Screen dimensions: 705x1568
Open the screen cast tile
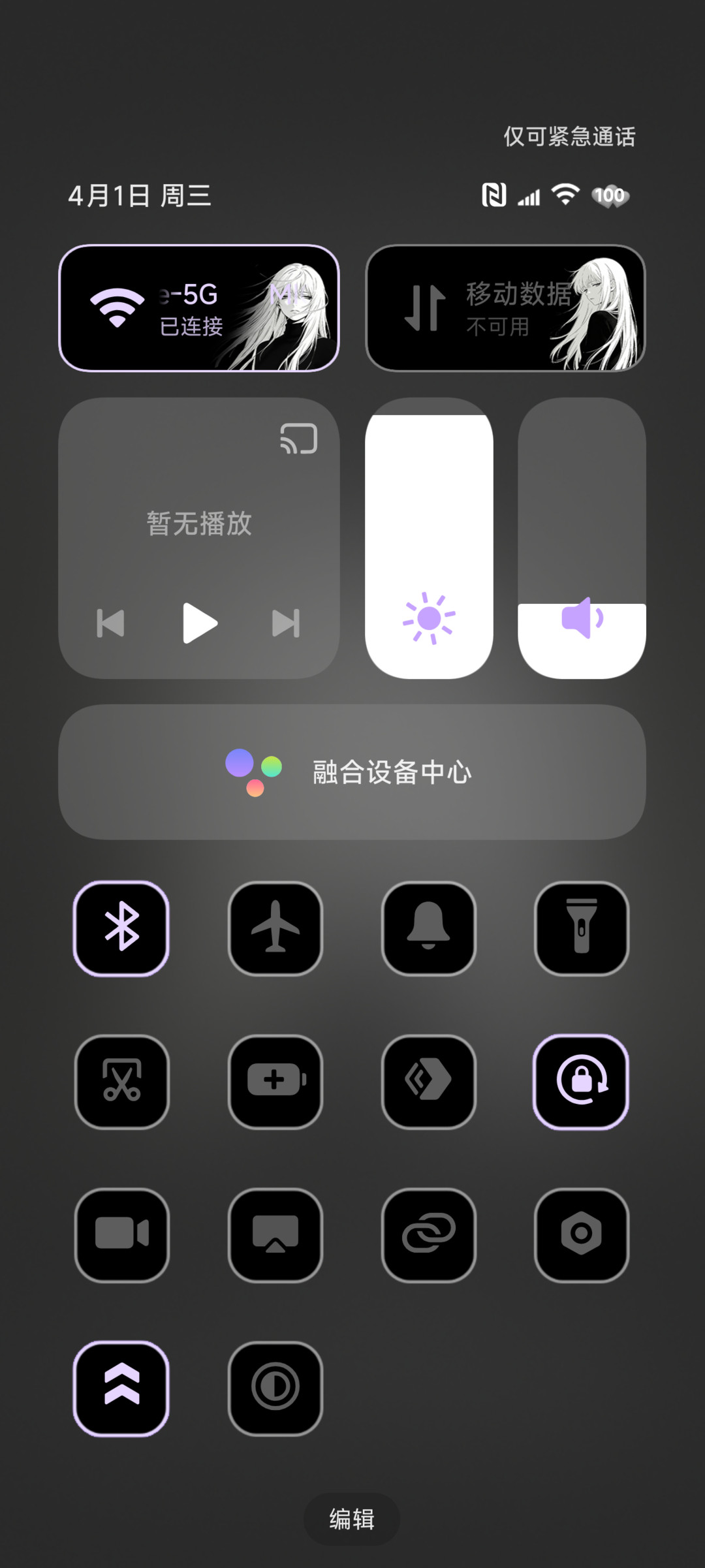tap(275, 1235)
